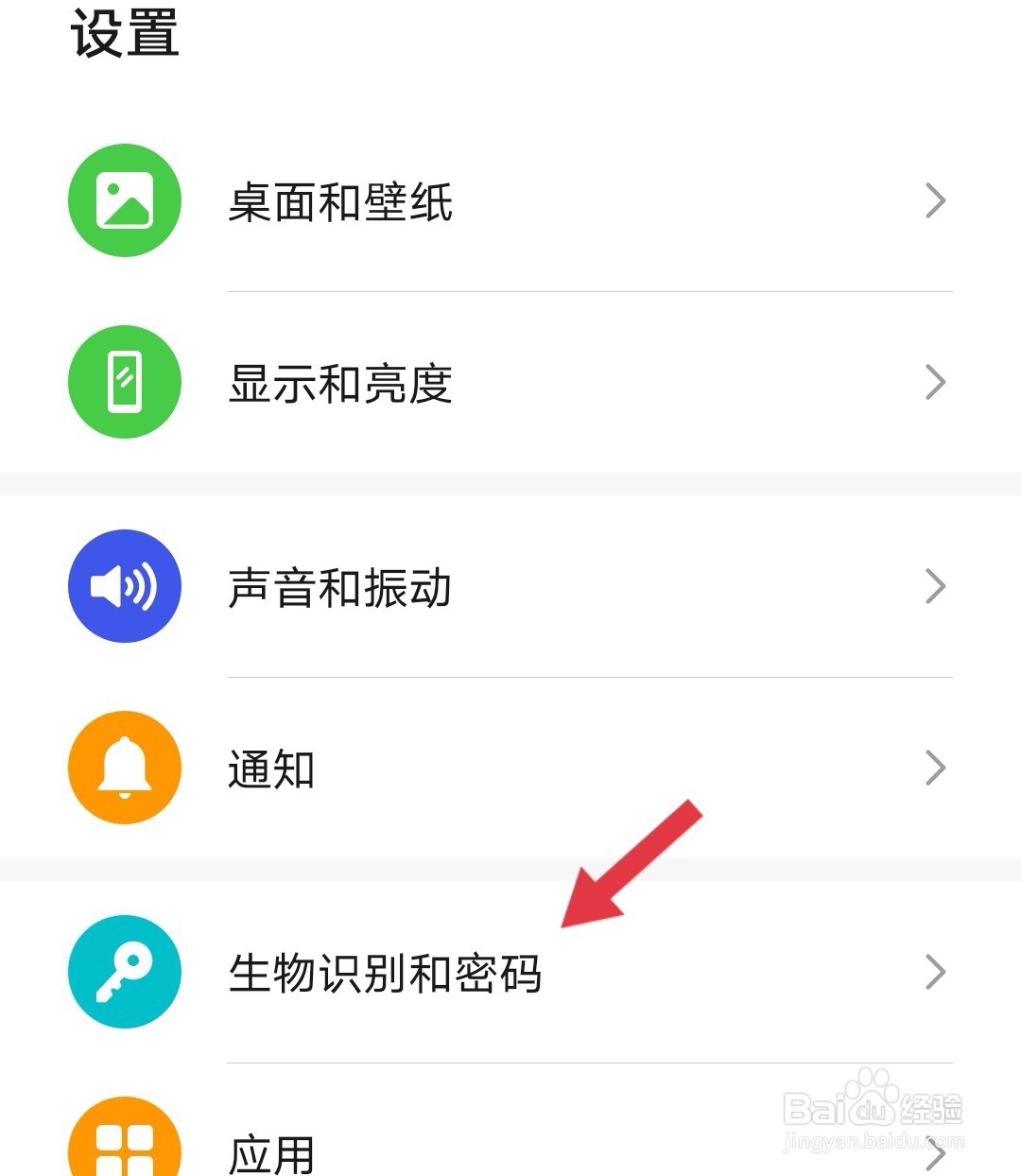Open the 桌面和壁纸 settings entry
Screen dimensions: 1021x1176
[x=340, y=200]
